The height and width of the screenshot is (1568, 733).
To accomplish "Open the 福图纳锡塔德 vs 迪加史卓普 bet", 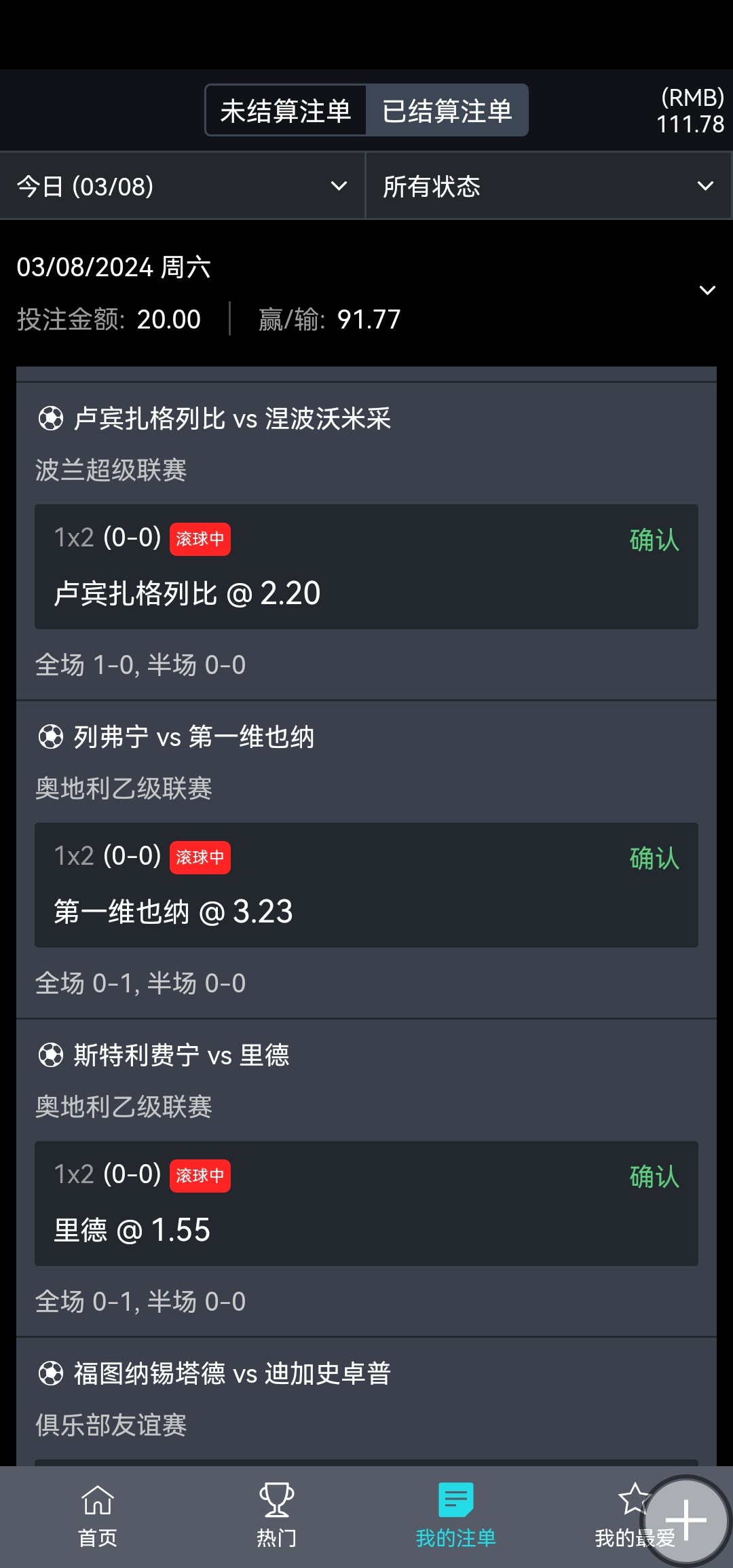I will coord(366,1402).
